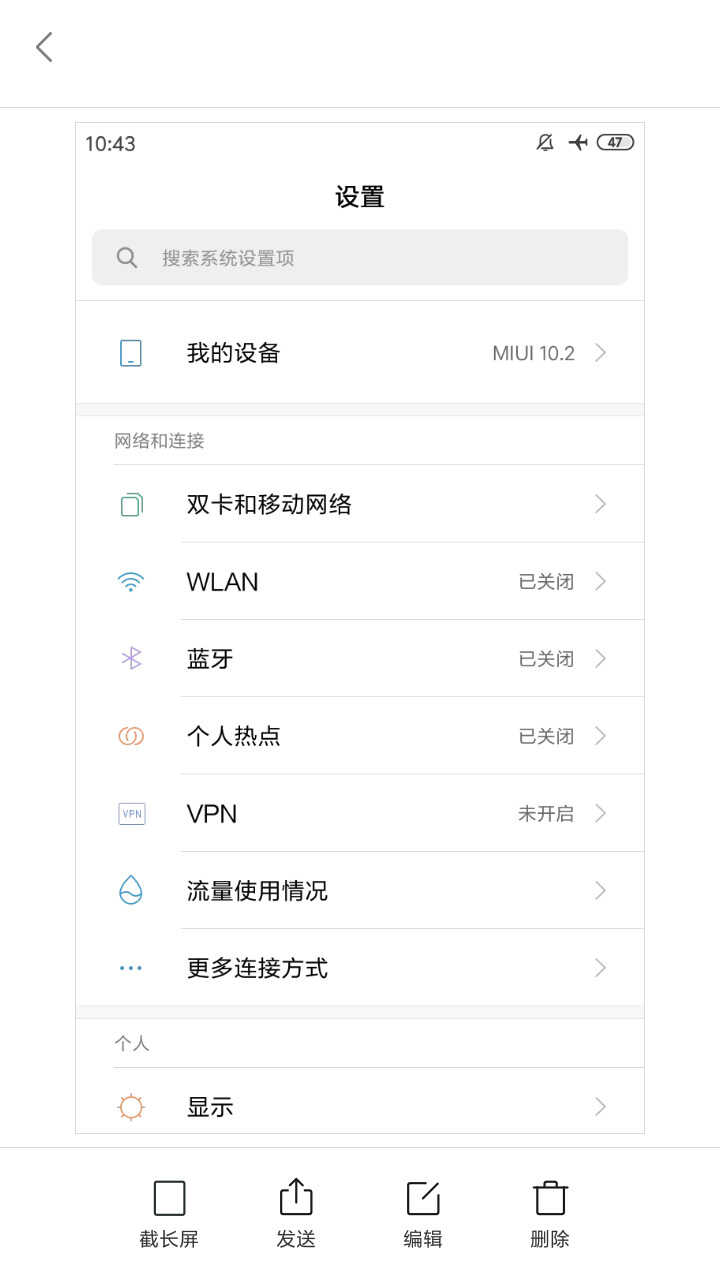Tap the screenshot preview image

click(360, 628)
